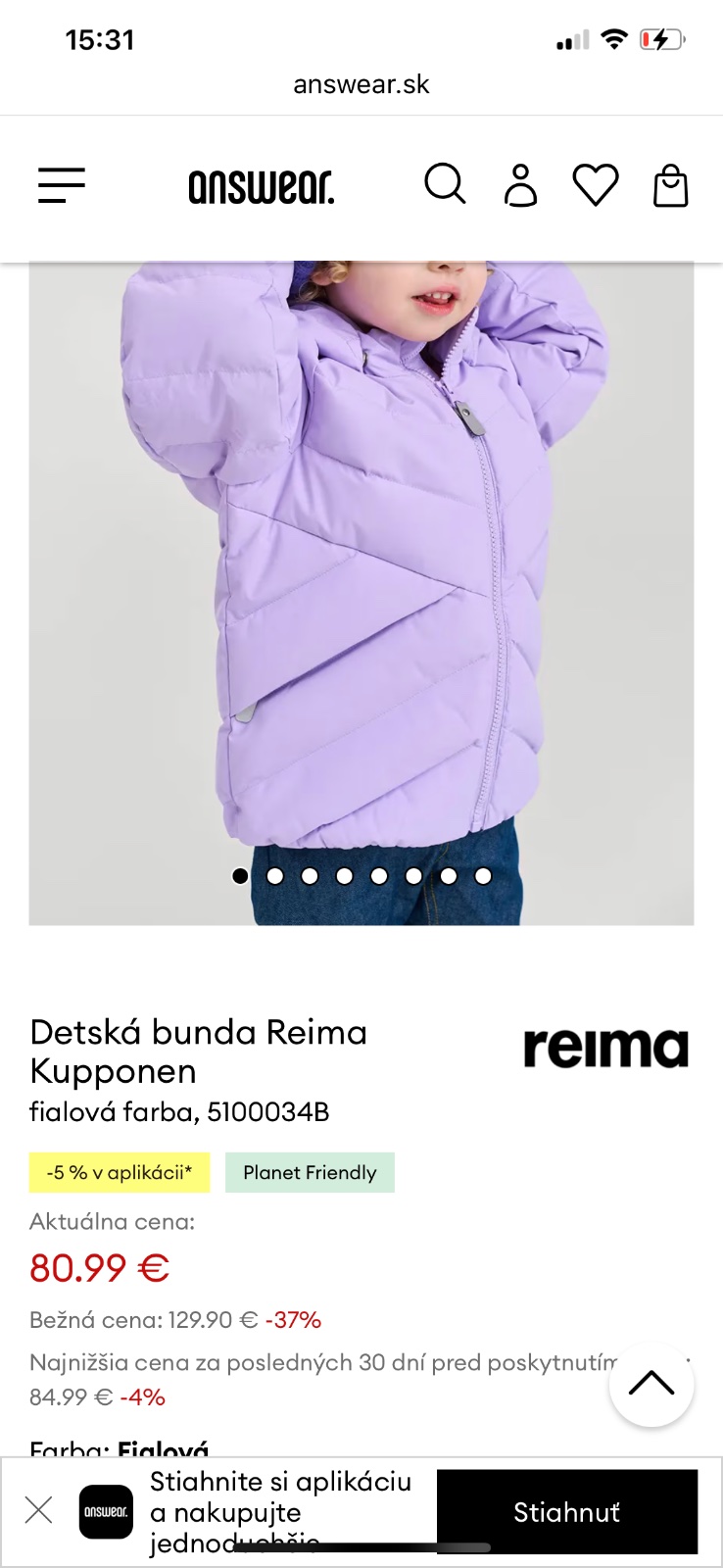
Task: Tap the -5 % v aplikácii badge
Action: 120,1173
